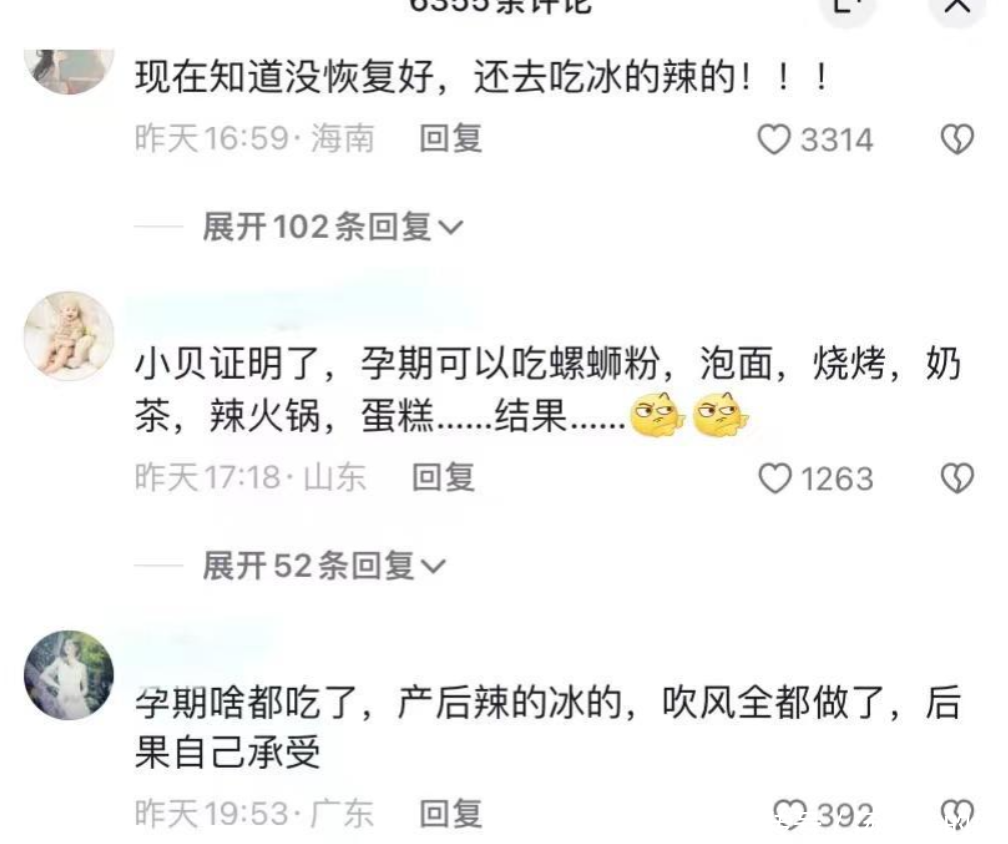
Task: Reply to the 广东 comment at 19:53
Action: pos(450,813)
